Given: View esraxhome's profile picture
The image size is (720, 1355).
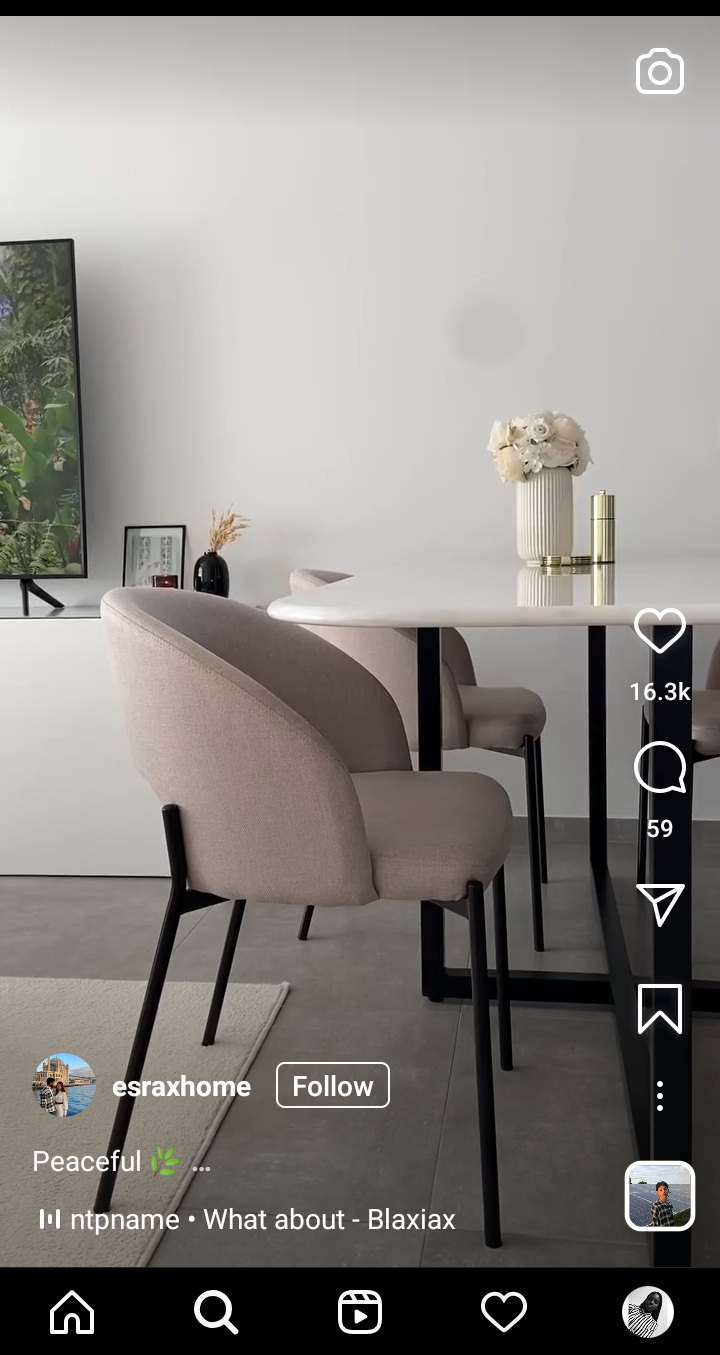Looking at the screenshot, I should tap(64, 1085).
